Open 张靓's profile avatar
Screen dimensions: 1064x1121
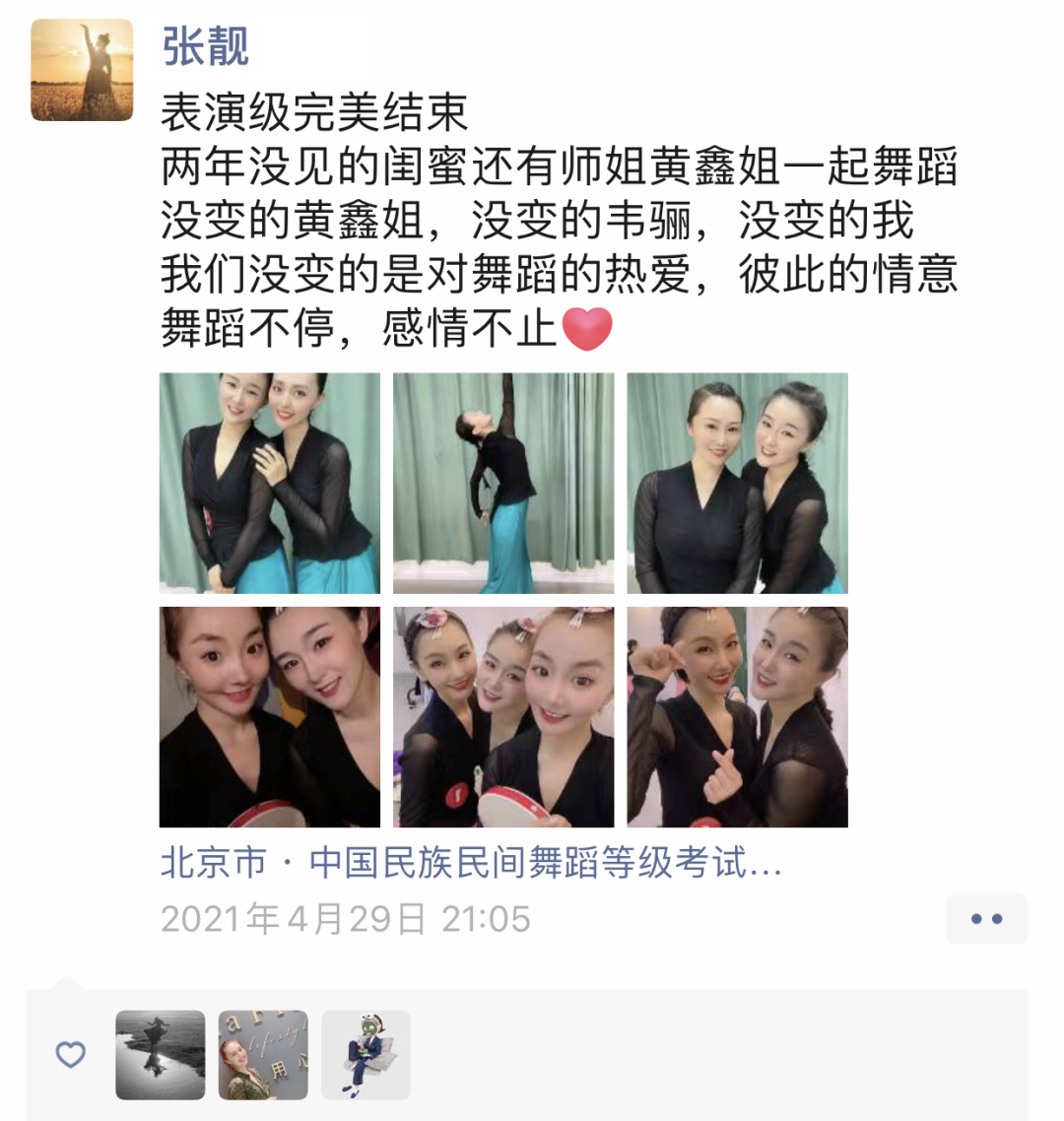[82, 70]
